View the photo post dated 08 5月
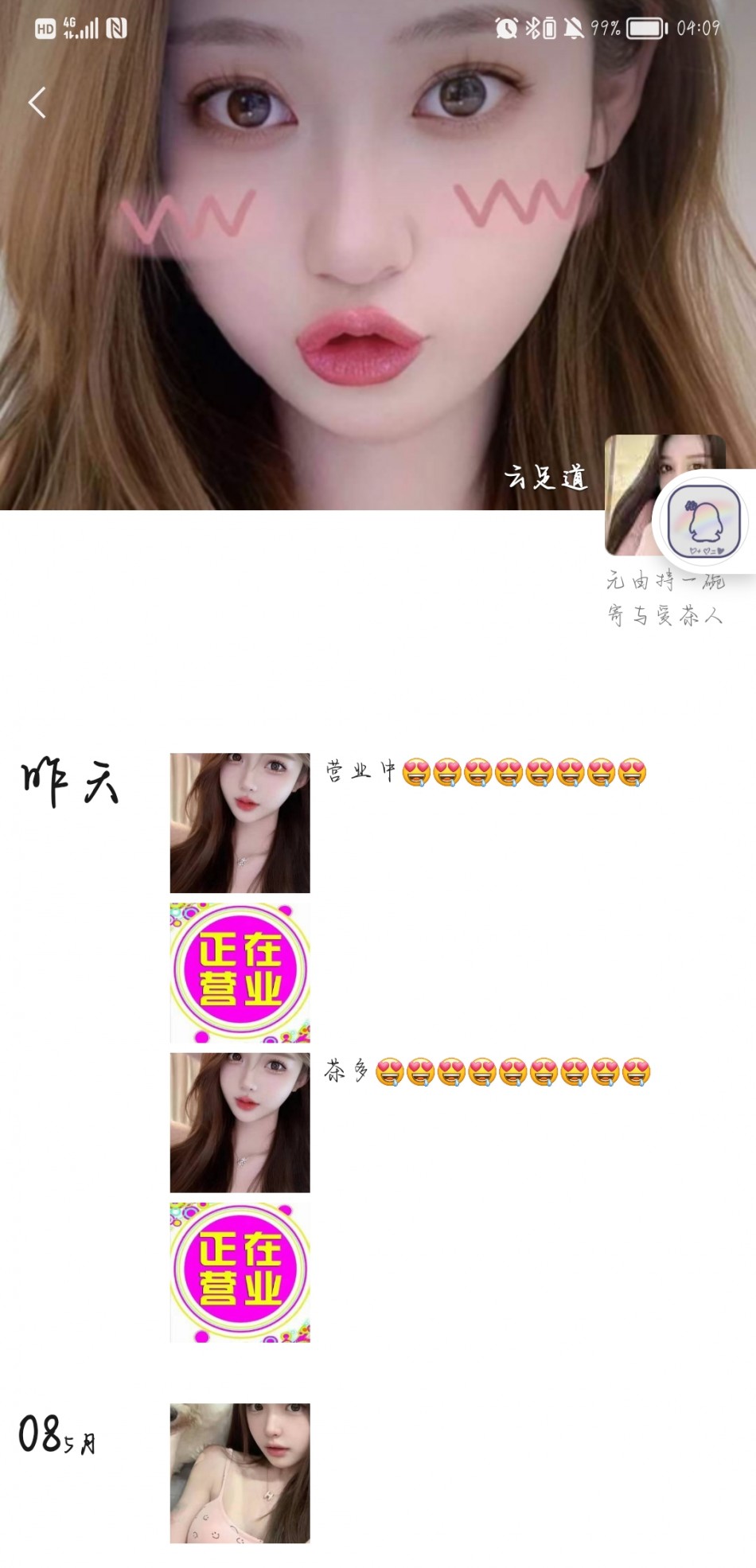Viewport: 756px width, 1568px height. tap(240, 1472)
